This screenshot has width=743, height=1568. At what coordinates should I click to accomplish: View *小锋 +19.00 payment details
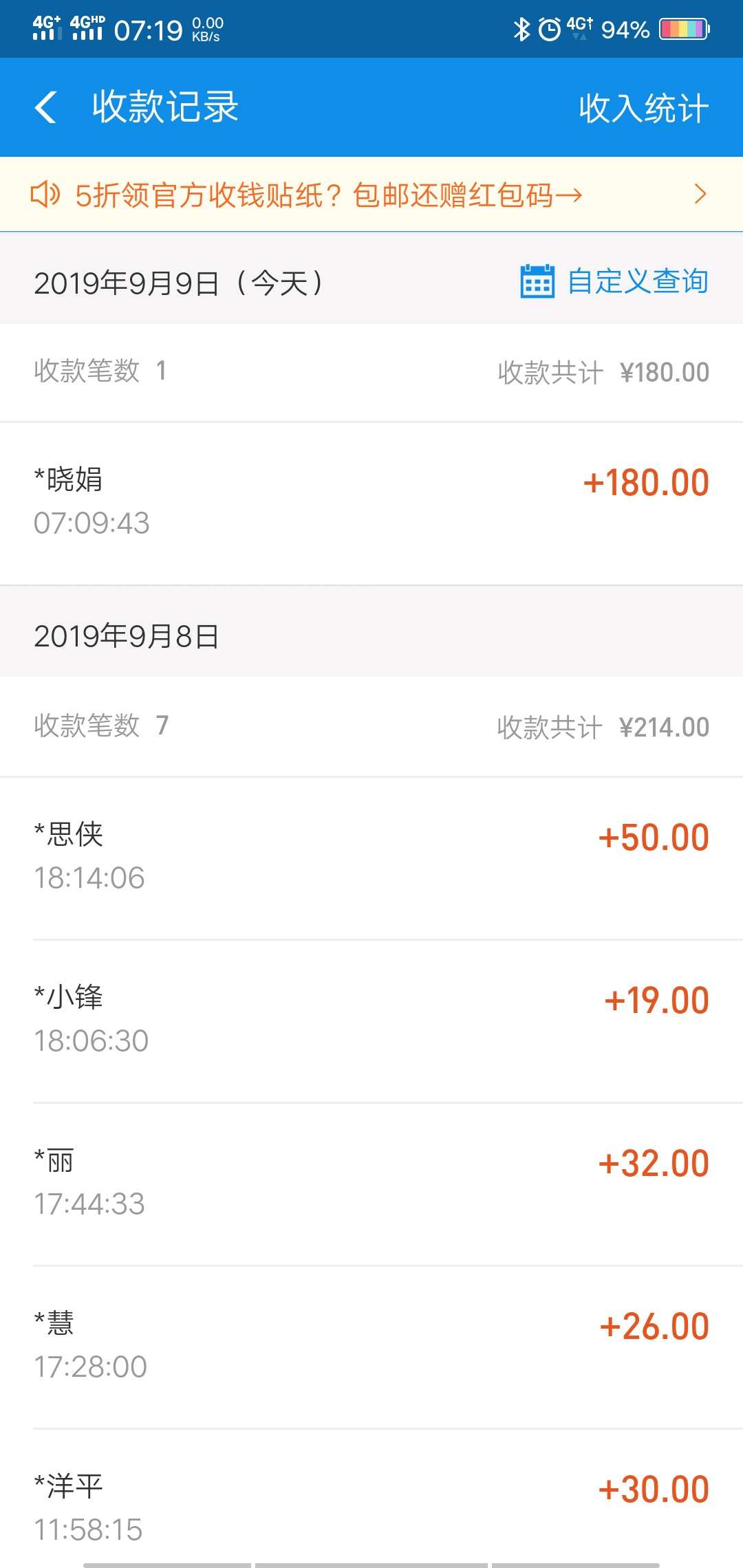click(x=371, y=1021)
